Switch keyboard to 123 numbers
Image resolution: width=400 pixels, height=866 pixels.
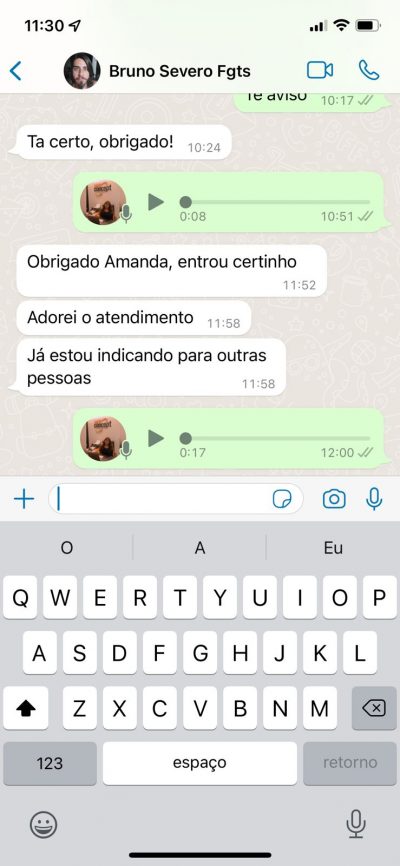coord(50,763)
